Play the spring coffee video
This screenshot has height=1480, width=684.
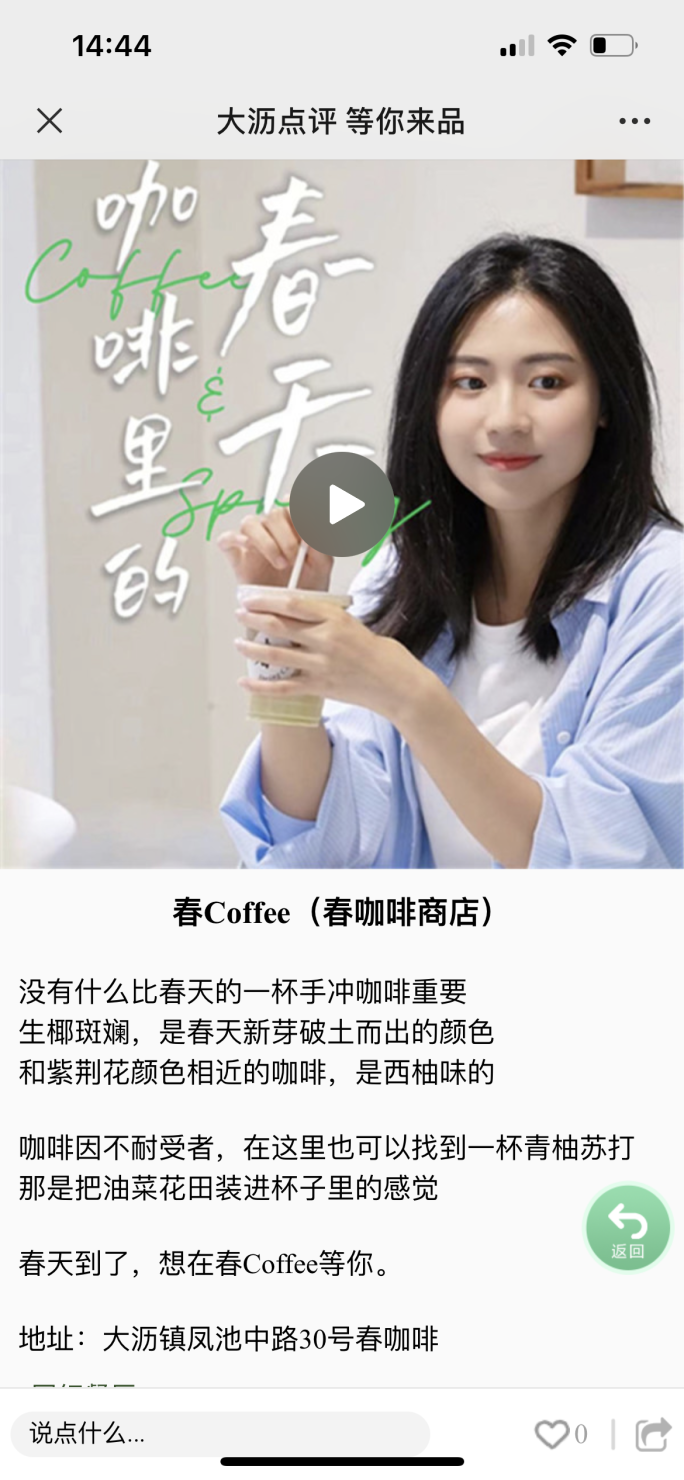click(x=342, y=504)
